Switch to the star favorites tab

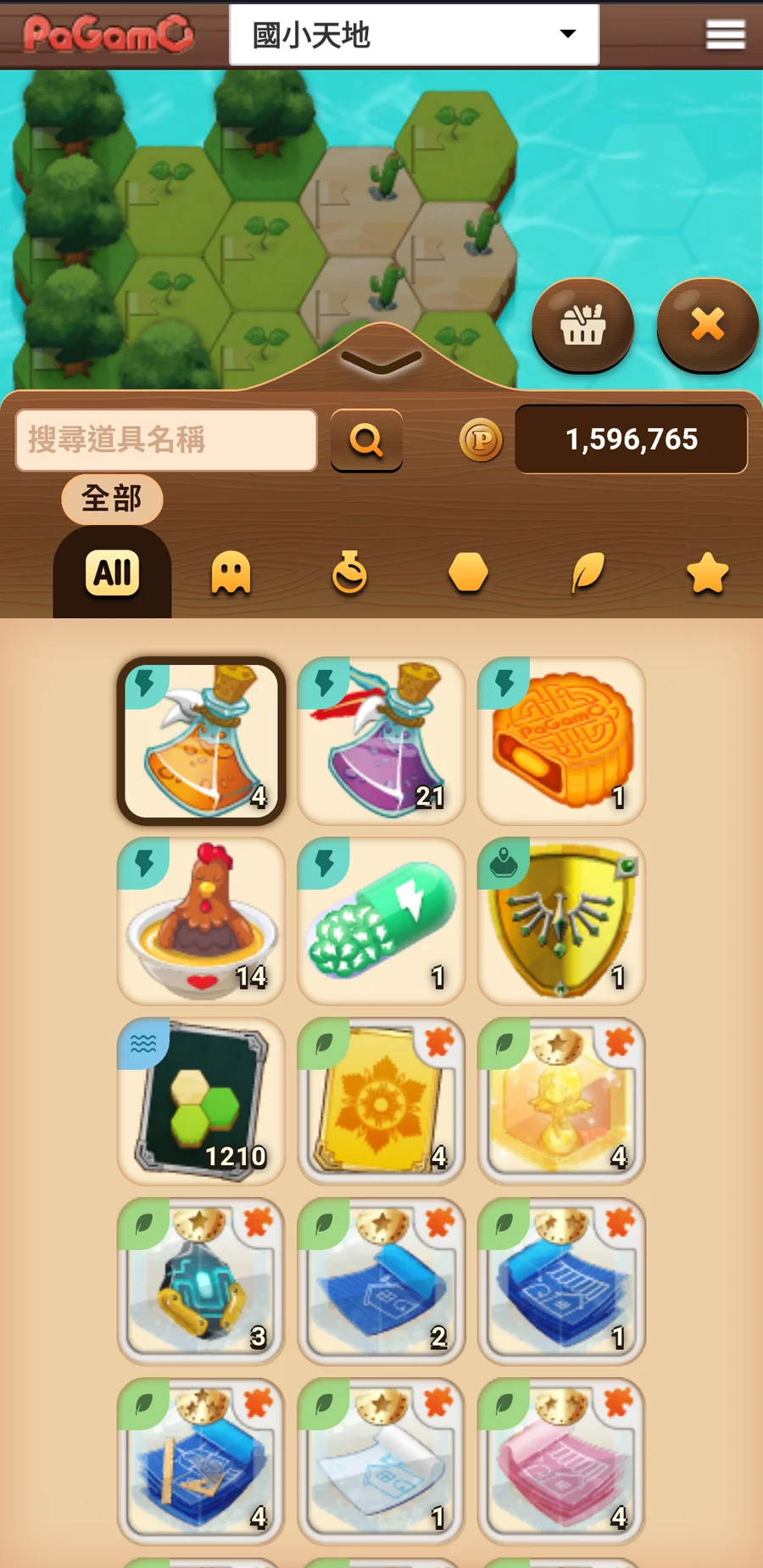tap(707, 573)
